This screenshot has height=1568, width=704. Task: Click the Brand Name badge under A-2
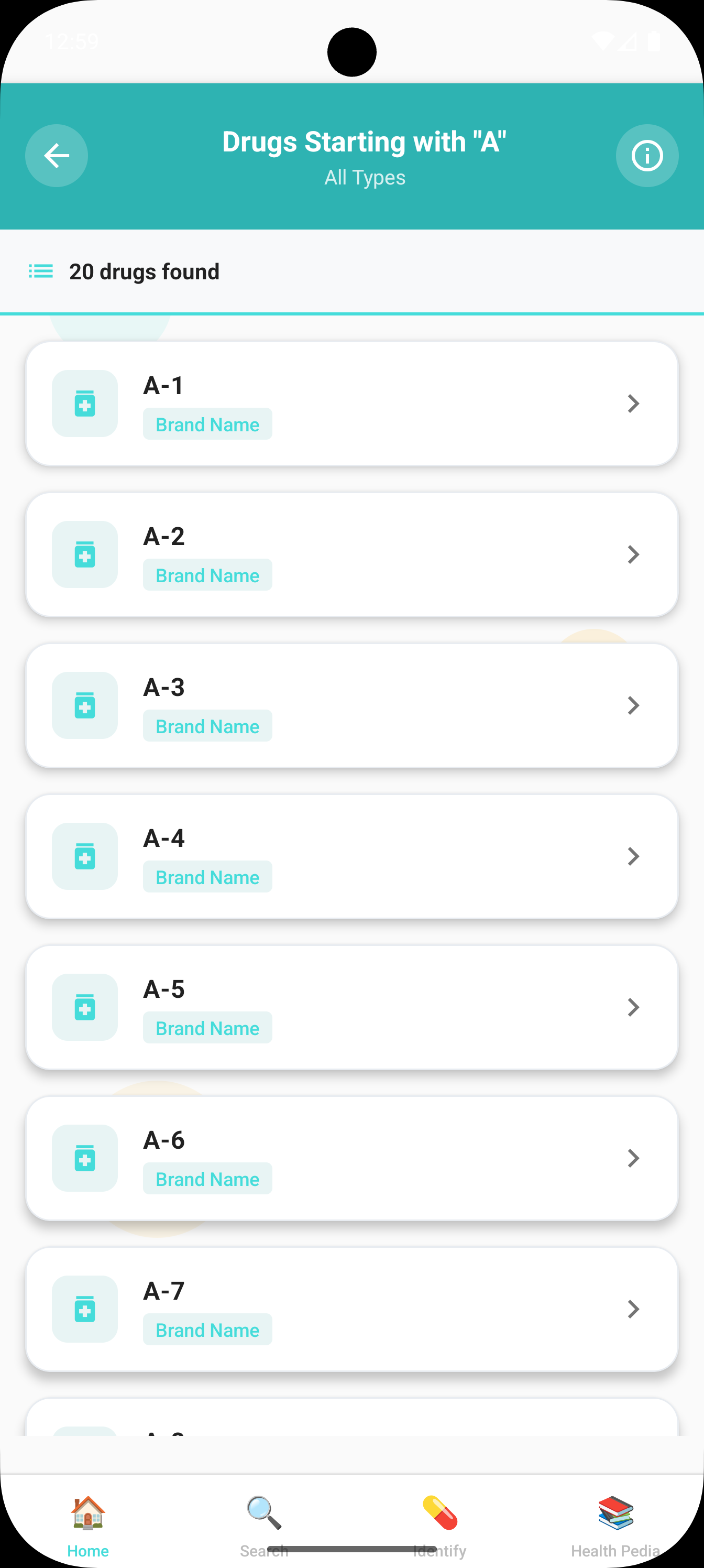tap(207, 574)
